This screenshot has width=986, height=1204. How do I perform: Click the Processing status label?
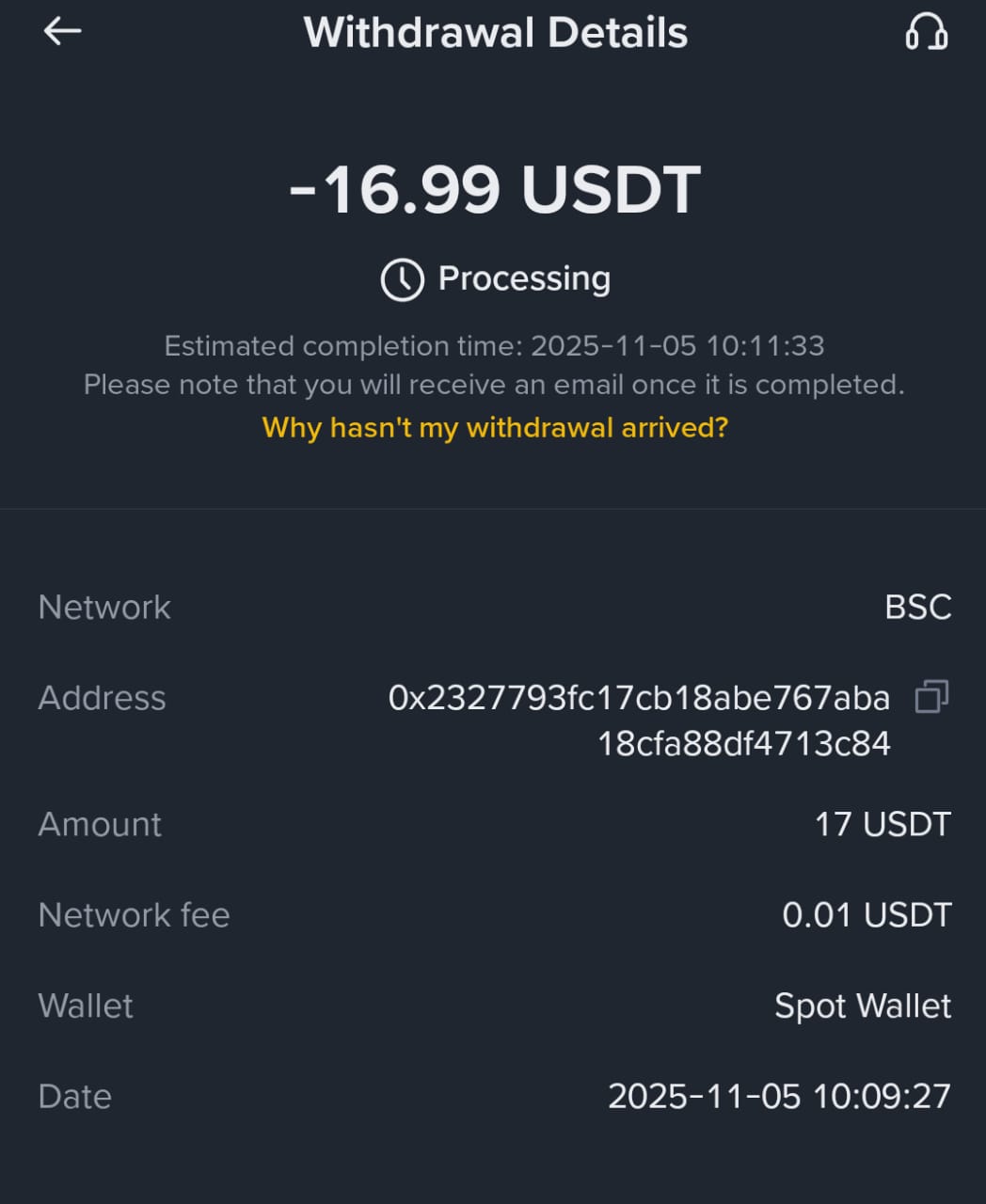(523, 277)
